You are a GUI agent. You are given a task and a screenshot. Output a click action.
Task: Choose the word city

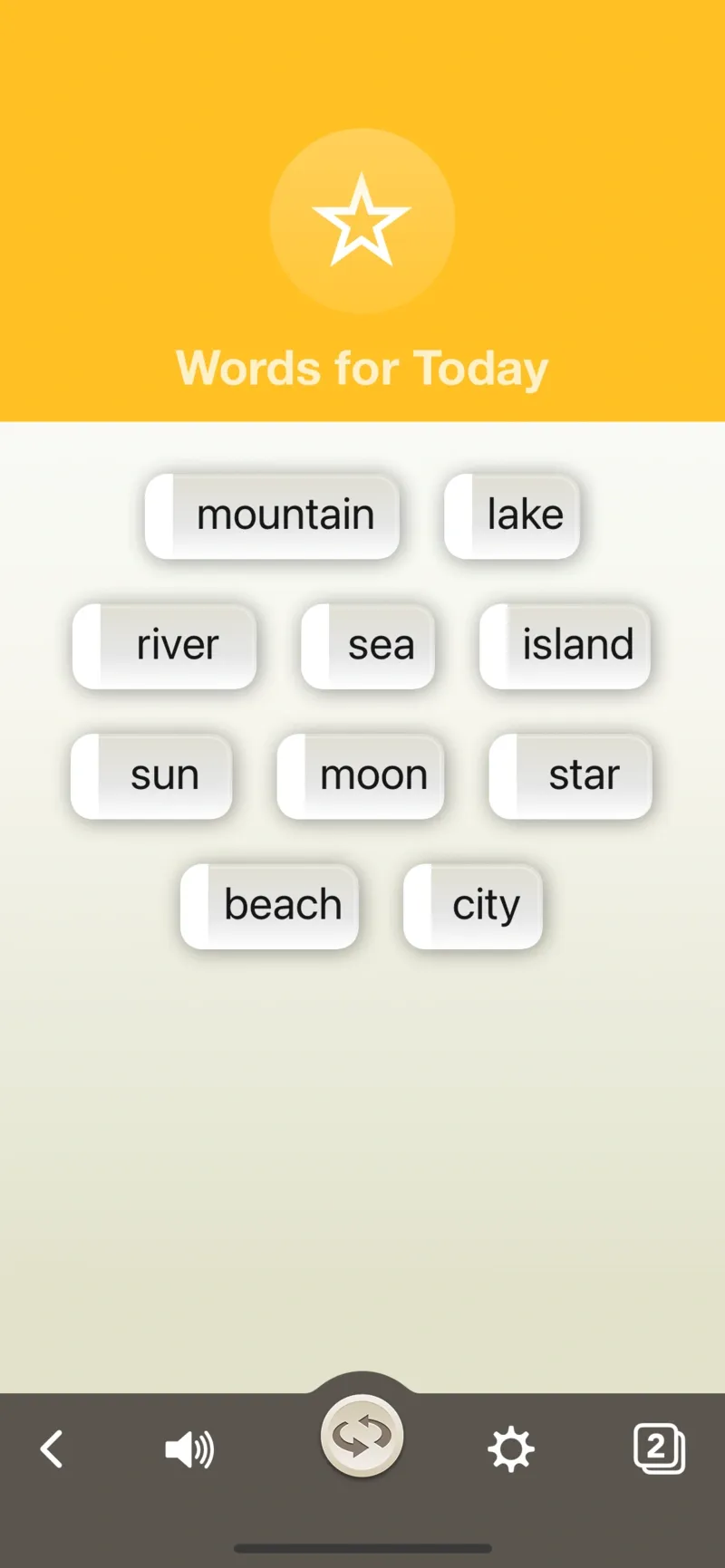(473, 906)
